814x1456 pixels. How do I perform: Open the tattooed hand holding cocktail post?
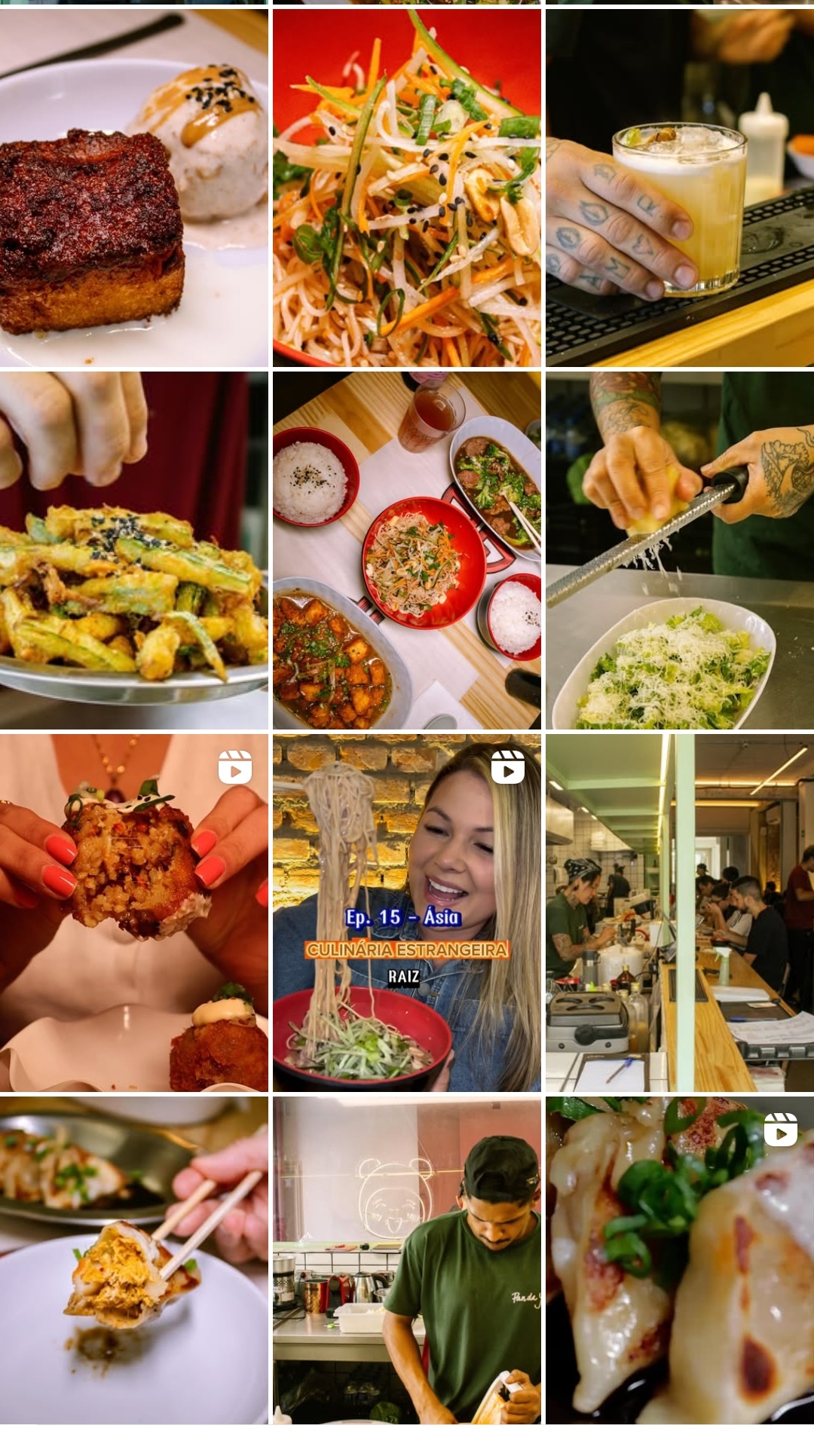click(679, 188)
